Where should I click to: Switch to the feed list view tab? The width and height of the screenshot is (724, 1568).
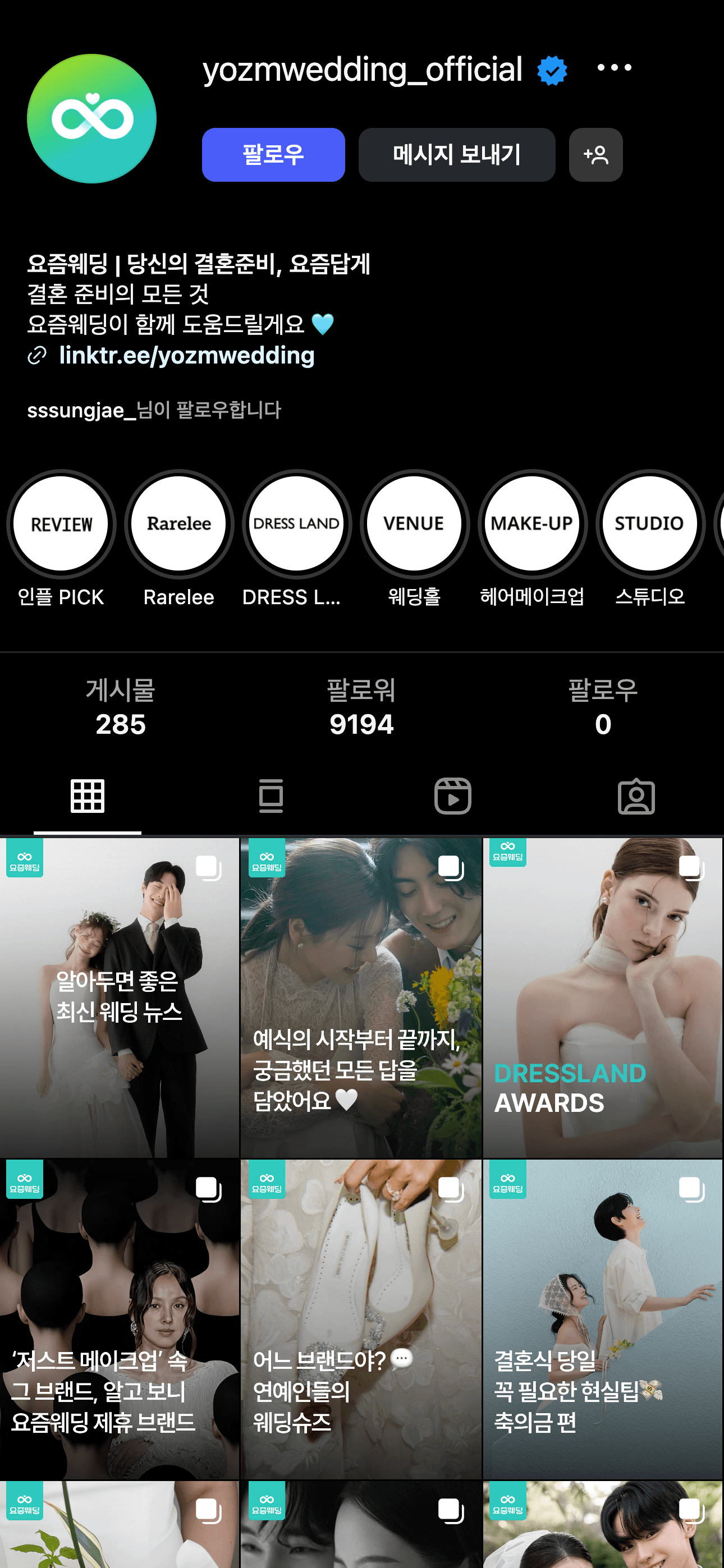pos(271,796)
